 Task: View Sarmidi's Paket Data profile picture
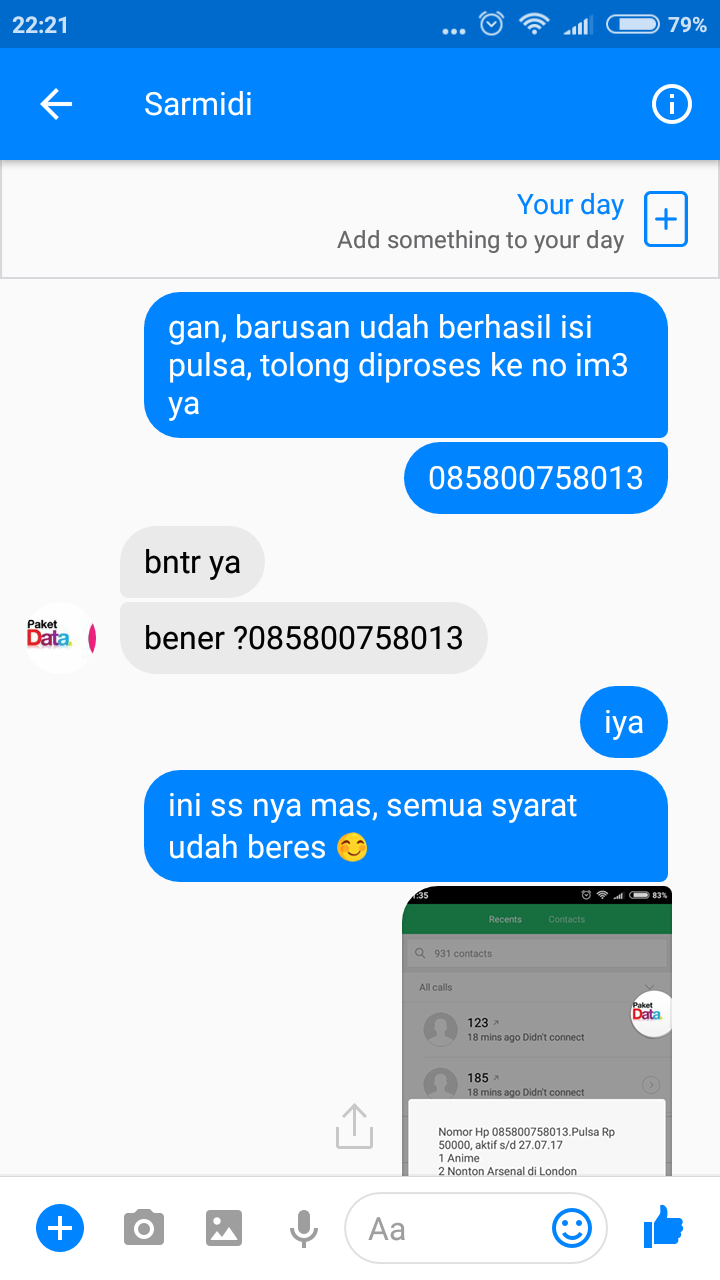click(60, 637)
